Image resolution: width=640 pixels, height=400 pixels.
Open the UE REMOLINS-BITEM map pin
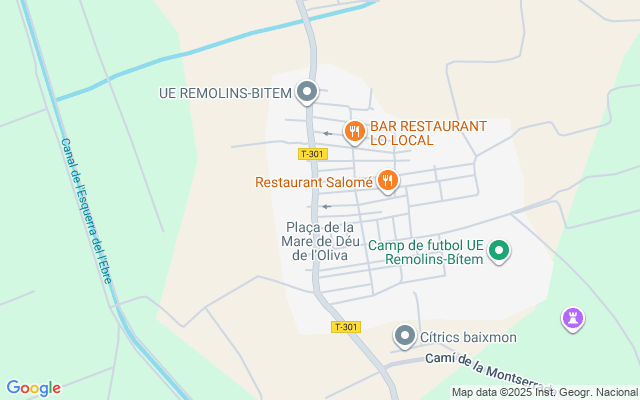[307, 92]
